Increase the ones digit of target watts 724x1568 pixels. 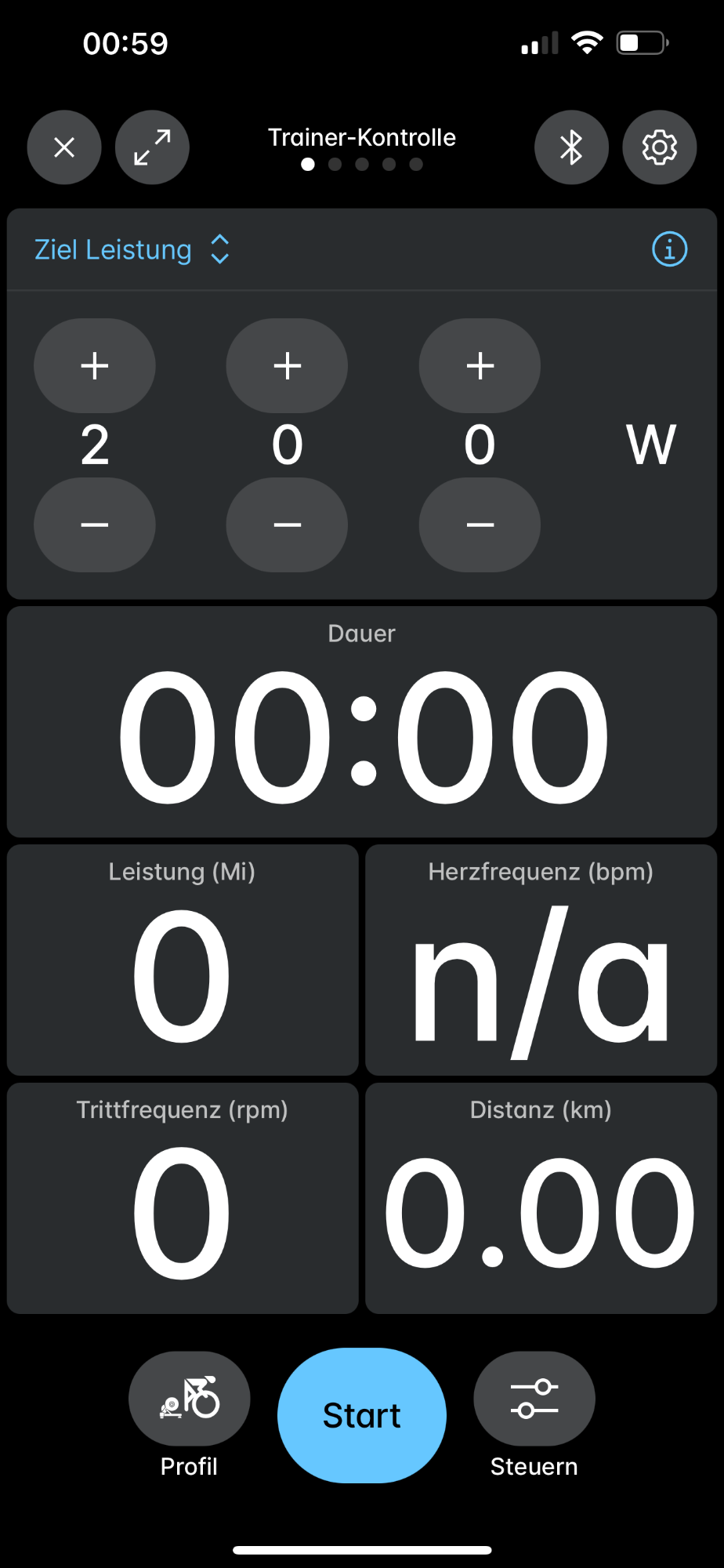coord(480,365)
